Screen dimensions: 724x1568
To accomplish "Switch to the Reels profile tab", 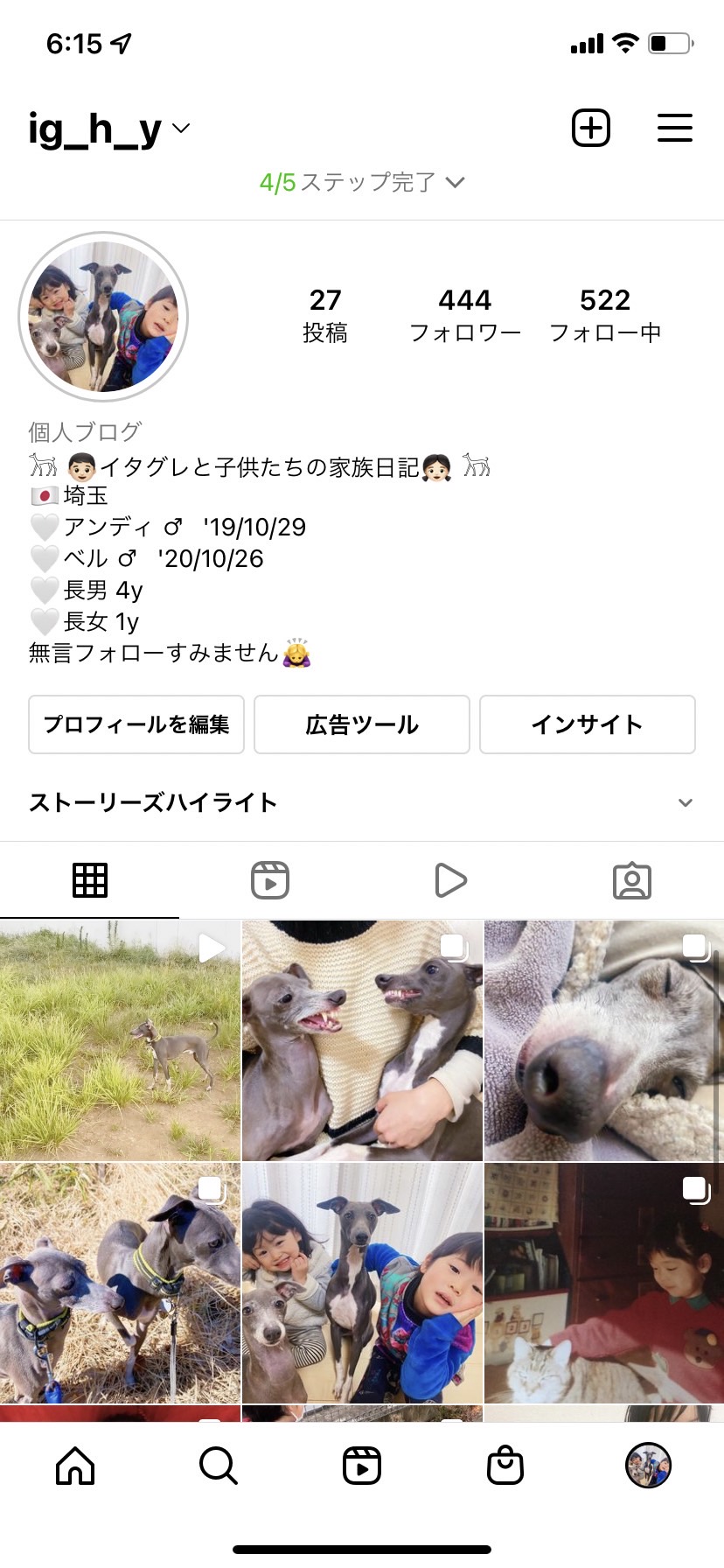I will pos(270,880).
